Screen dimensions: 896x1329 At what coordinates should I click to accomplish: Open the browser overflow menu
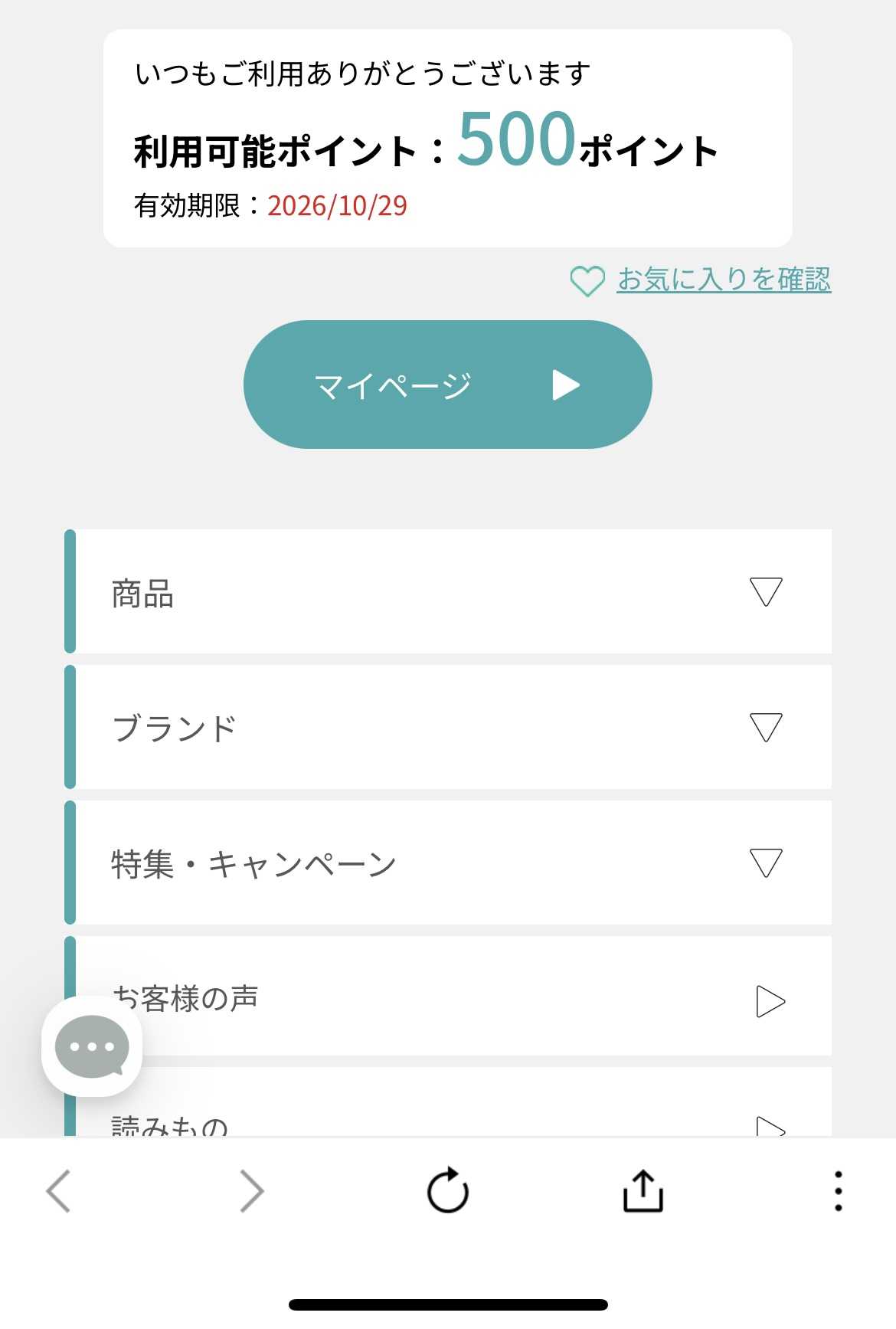pyautogui.click(x=839, y=1191)
